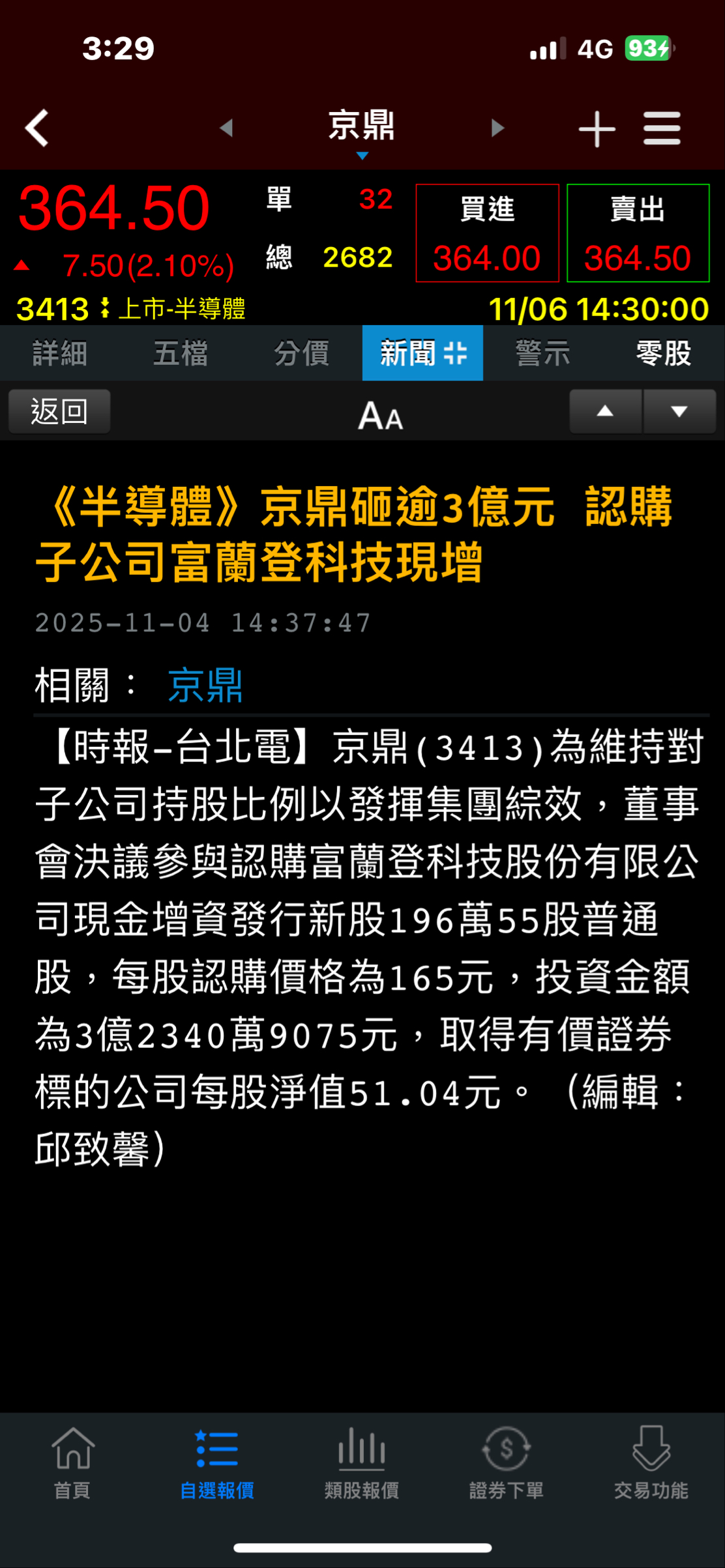The image size is (725, 1568).
Task: Switch to the 零股 tab
Action: 663,353
